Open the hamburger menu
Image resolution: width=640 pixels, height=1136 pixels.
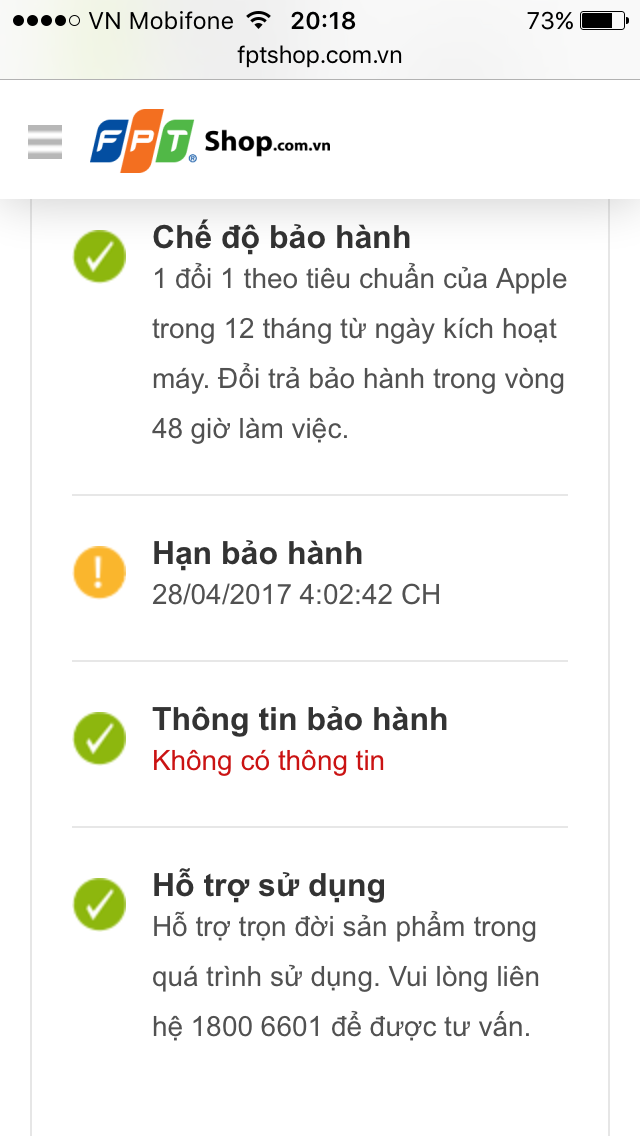45,141
